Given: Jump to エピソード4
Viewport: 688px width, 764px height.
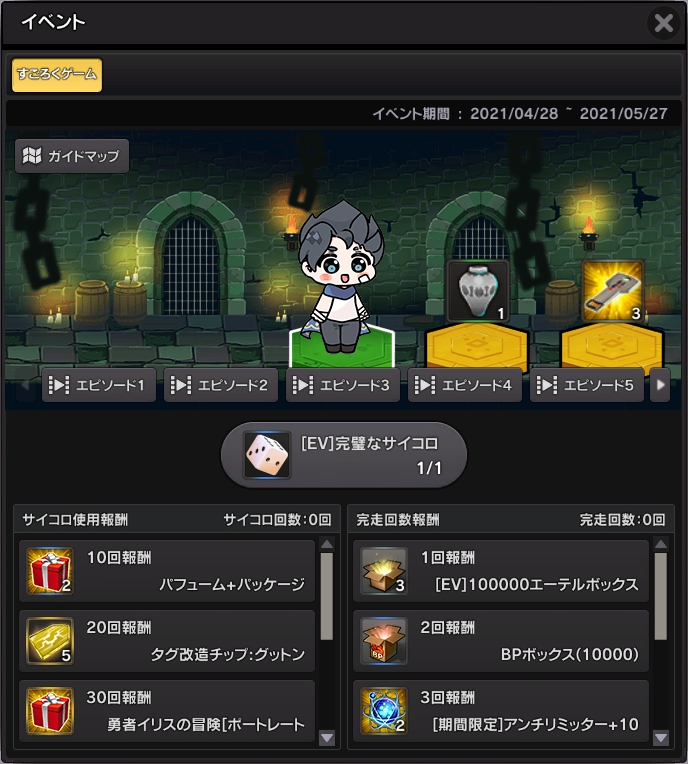Looking at the screenshot, I should 465,385.
